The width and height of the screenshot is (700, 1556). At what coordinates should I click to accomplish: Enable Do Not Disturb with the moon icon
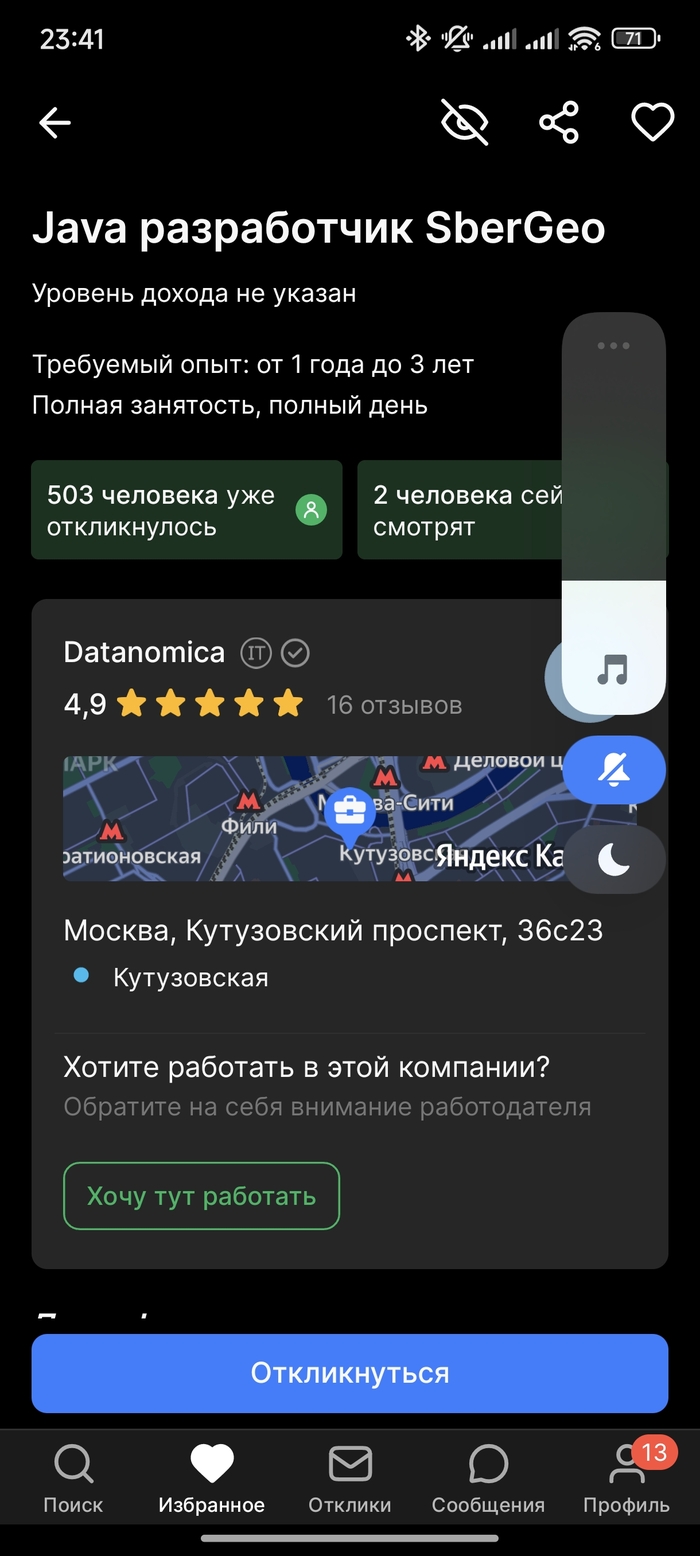click(613, 859)
